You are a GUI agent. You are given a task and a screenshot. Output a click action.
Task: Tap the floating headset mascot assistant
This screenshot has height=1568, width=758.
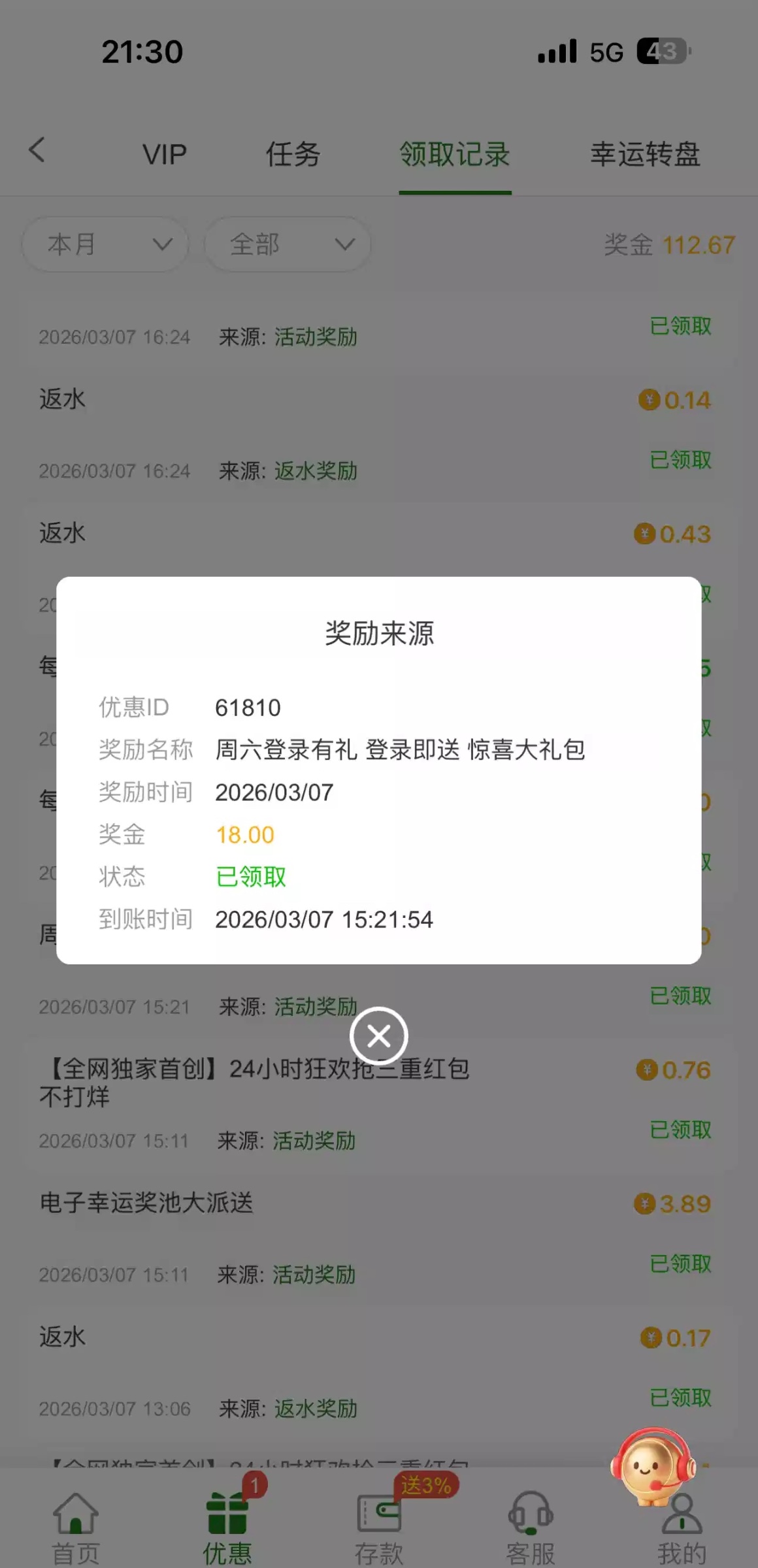pos(652,1467)
